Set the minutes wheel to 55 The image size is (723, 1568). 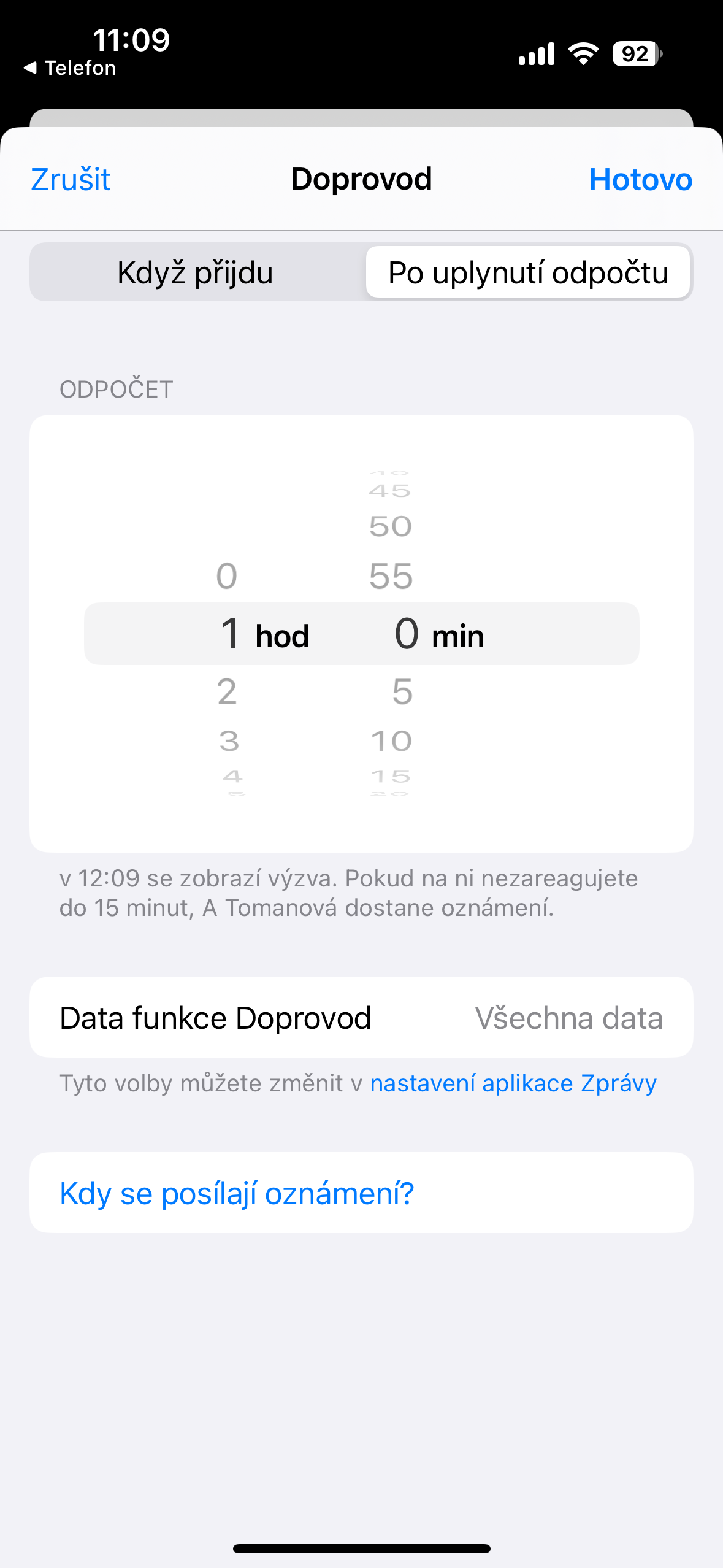click(391, 576)
